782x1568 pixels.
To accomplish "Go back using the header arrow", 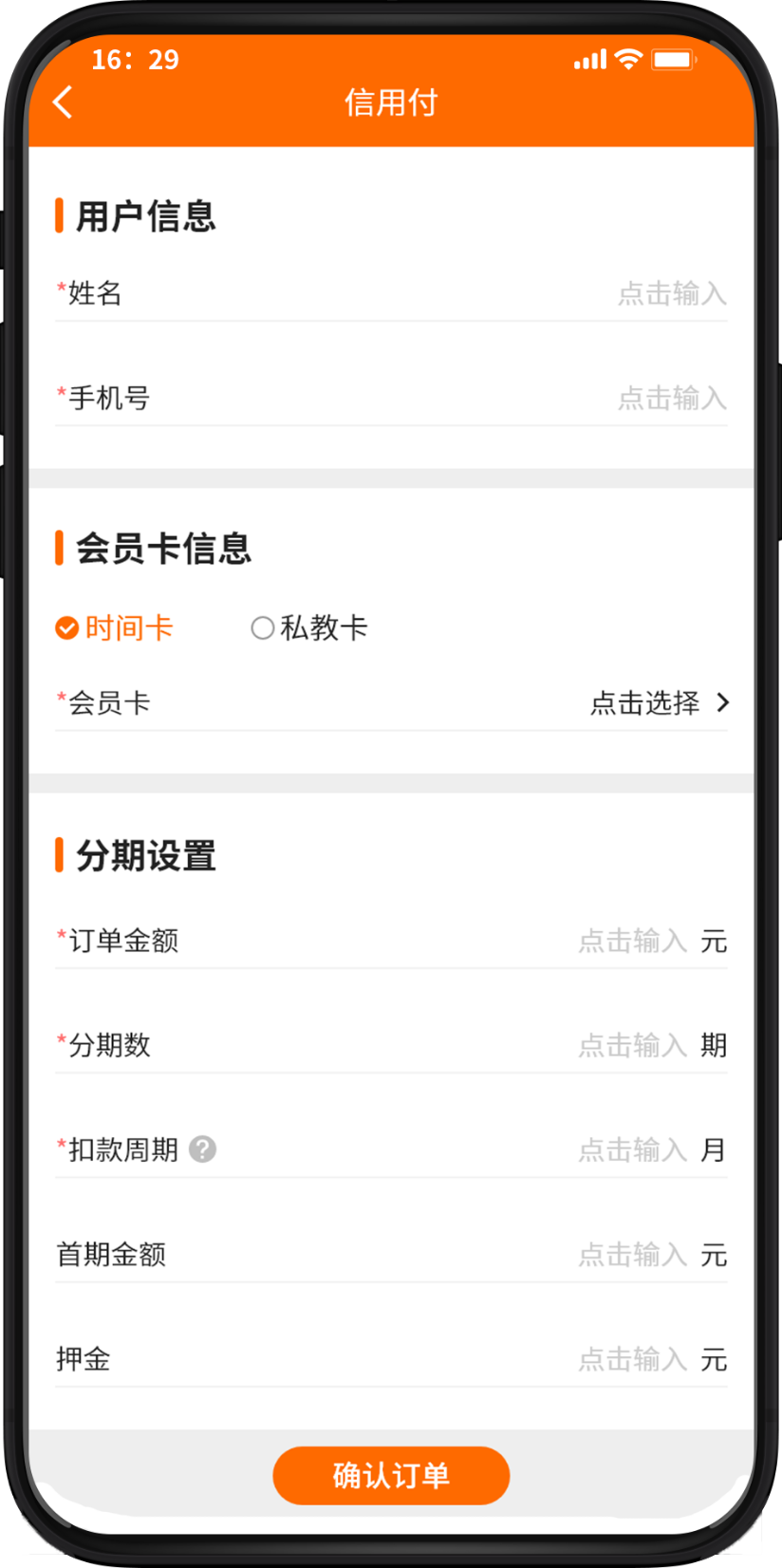I will coord(63,102).
